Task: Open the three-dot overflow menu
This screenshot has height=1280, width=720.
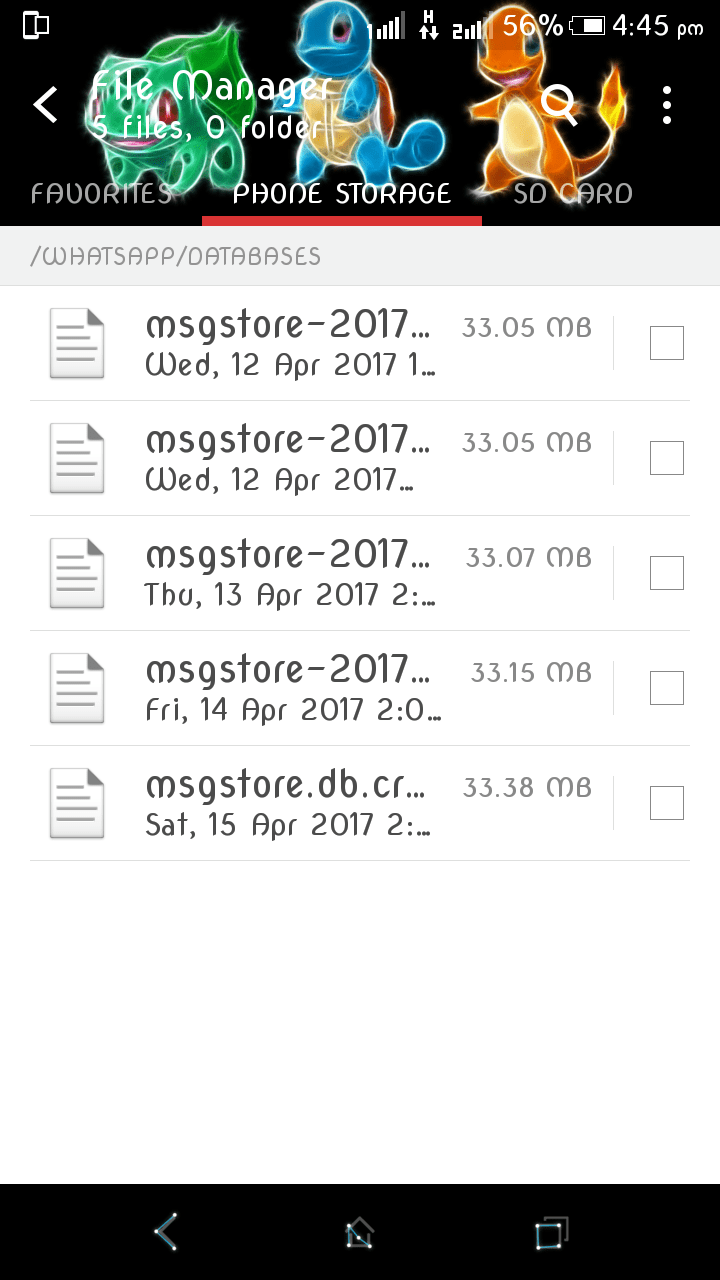Action: tap(667, 105)
